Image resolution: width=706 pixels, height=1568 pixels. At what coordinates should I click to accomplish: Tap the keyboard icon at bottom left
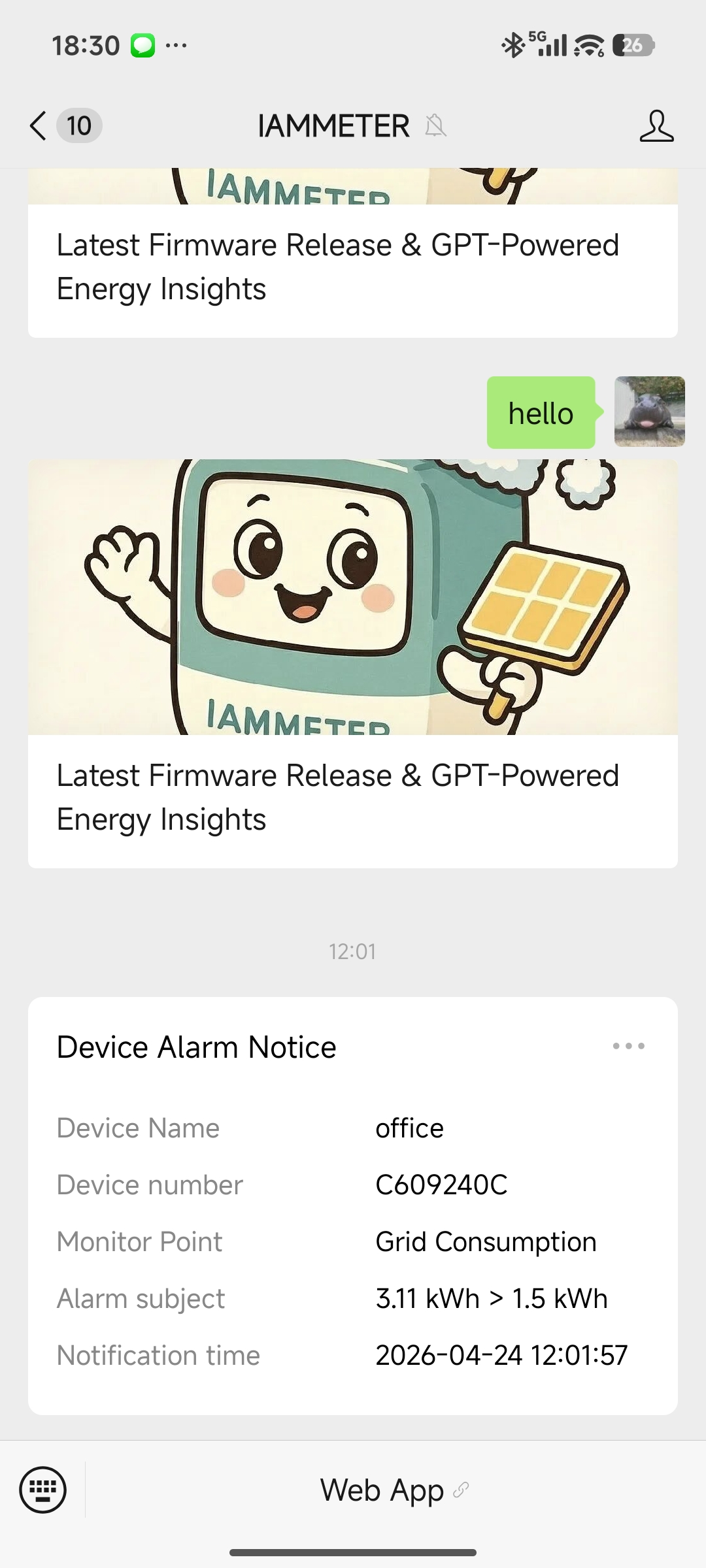43,1490
